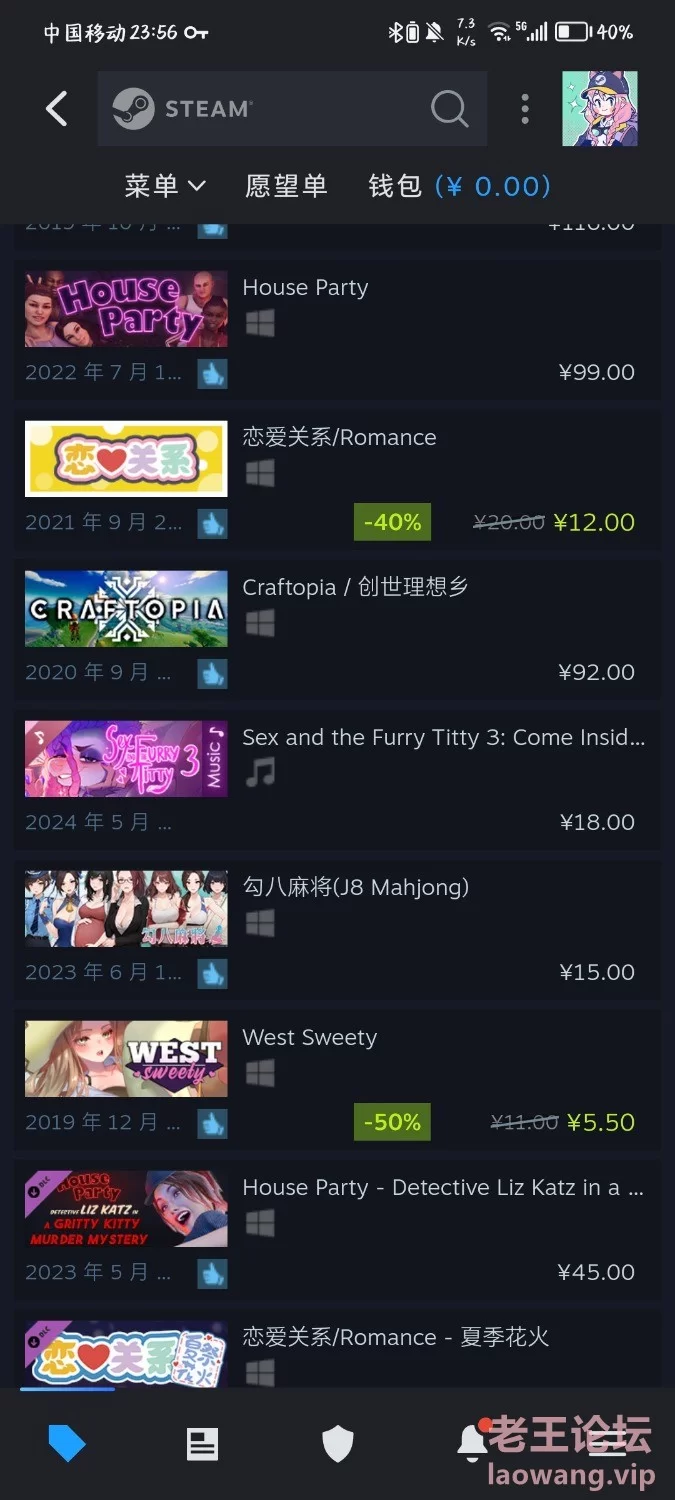
Task: Open Craftopia / 创世理想乡
Action: click(337, 630)
